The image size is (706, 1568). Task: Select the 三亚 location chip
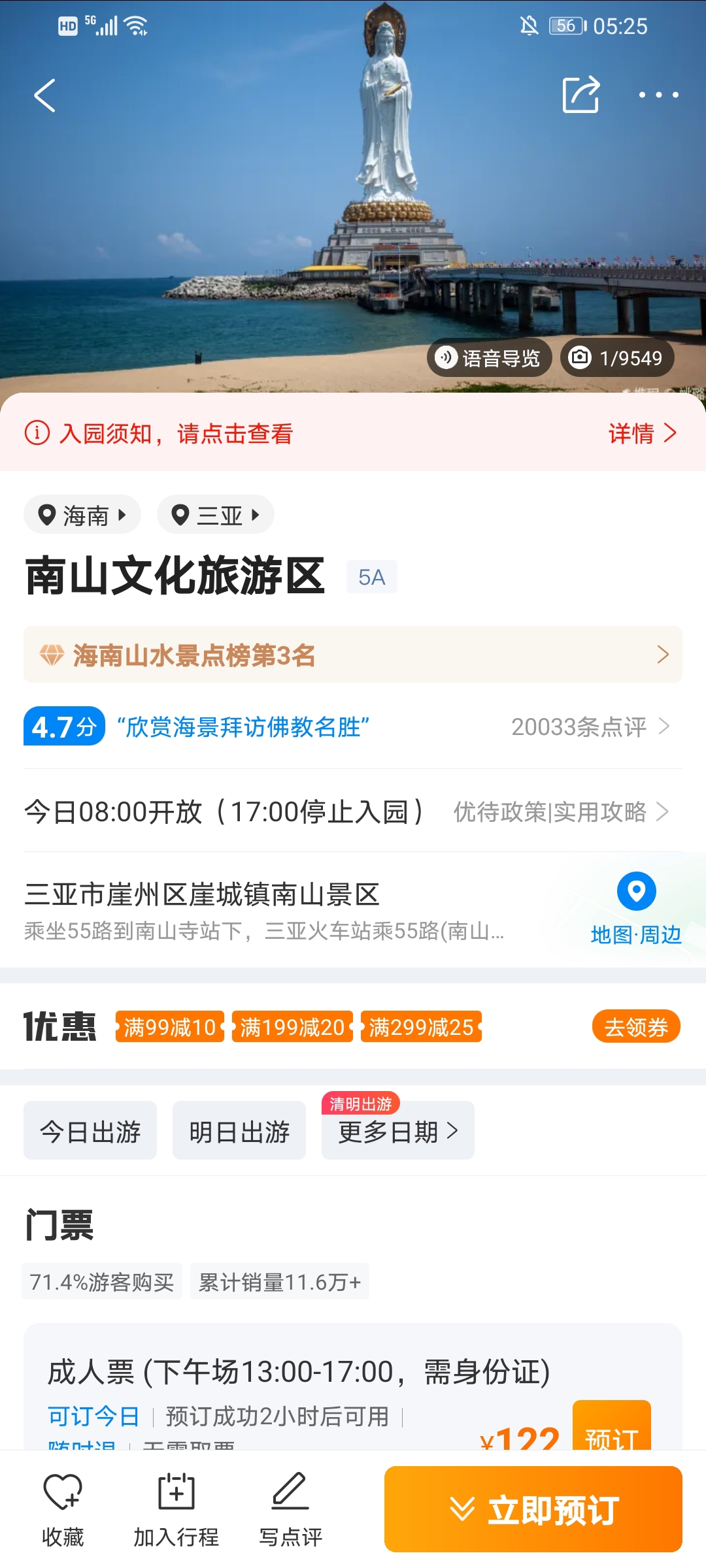click(x=216, y=515)
